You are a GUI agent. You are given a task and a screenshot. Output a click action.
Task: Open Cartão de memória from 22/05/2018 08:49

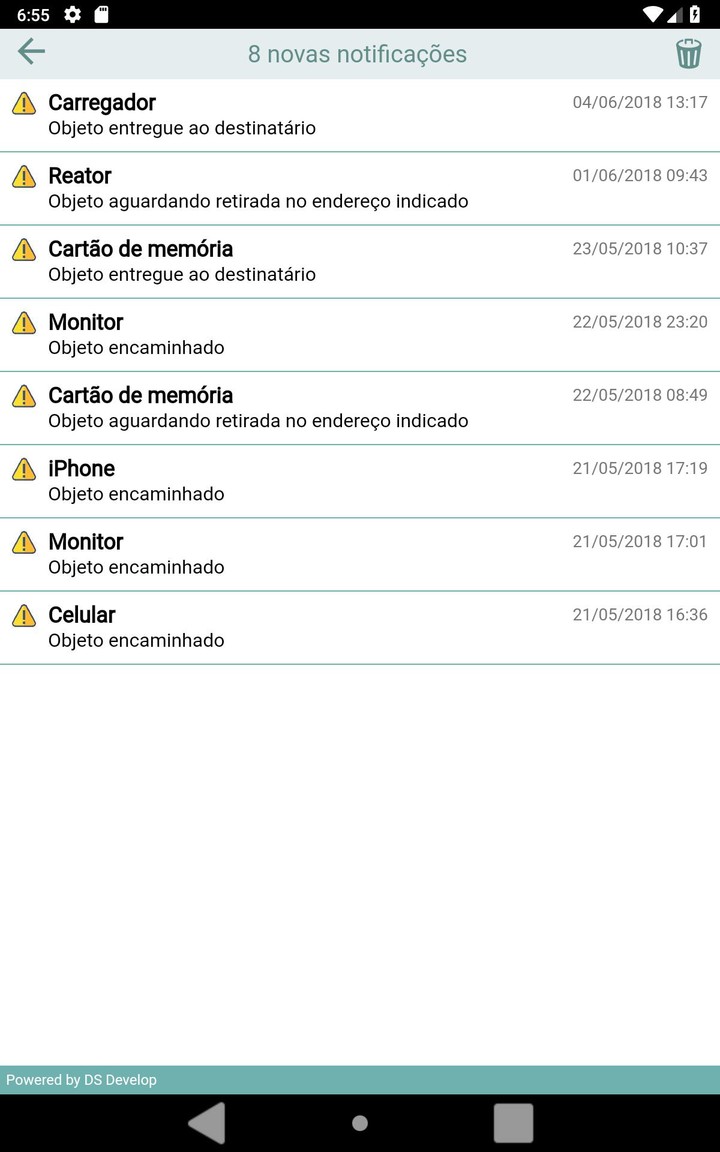pos(360,407)
